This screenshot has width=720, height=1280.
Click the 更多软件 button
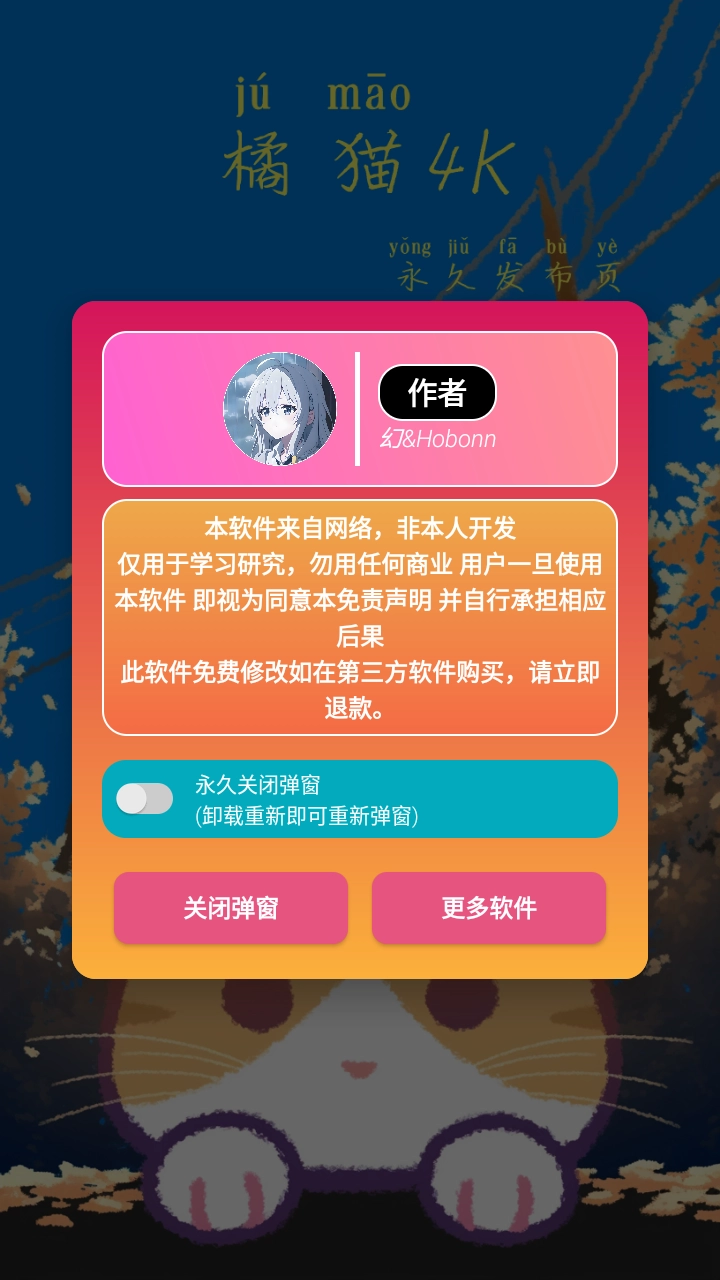point(489,907)
